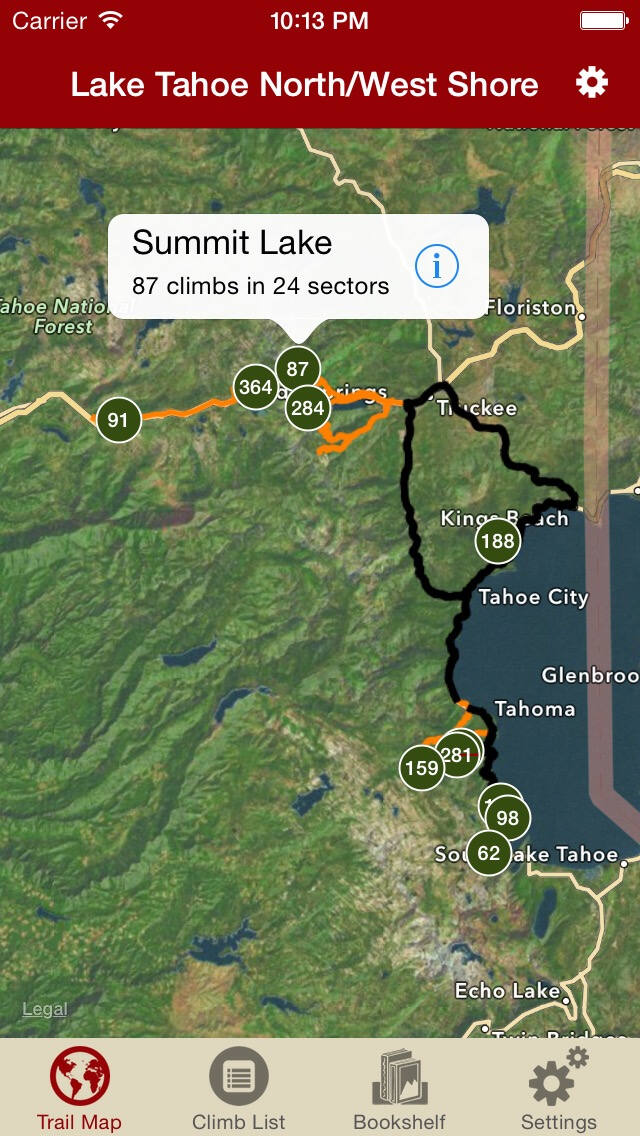This screenshot has width=640, height=1136.
Task: Open Summit Lake info details
Action: click(x=436, y=266)
